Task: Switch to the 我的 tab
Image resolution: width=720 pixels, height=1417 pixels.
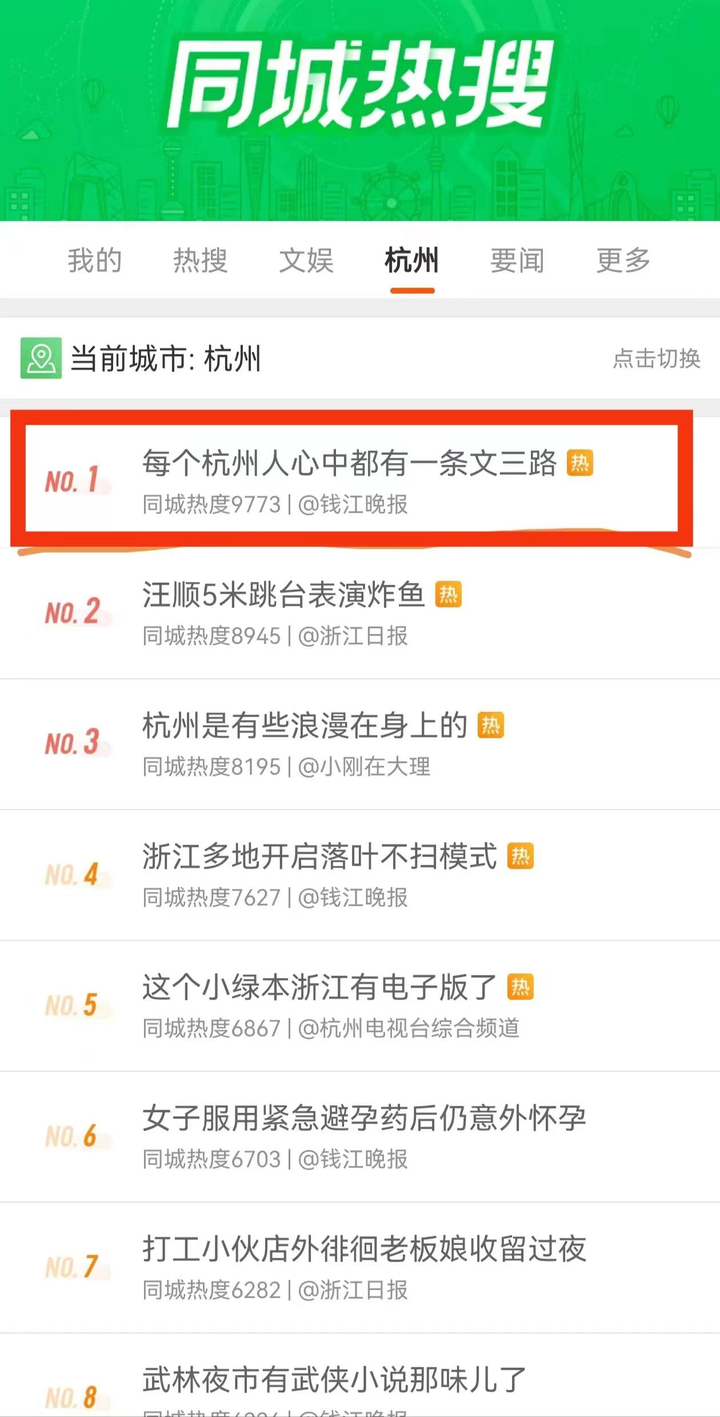Action: click(x=95, y=261)
